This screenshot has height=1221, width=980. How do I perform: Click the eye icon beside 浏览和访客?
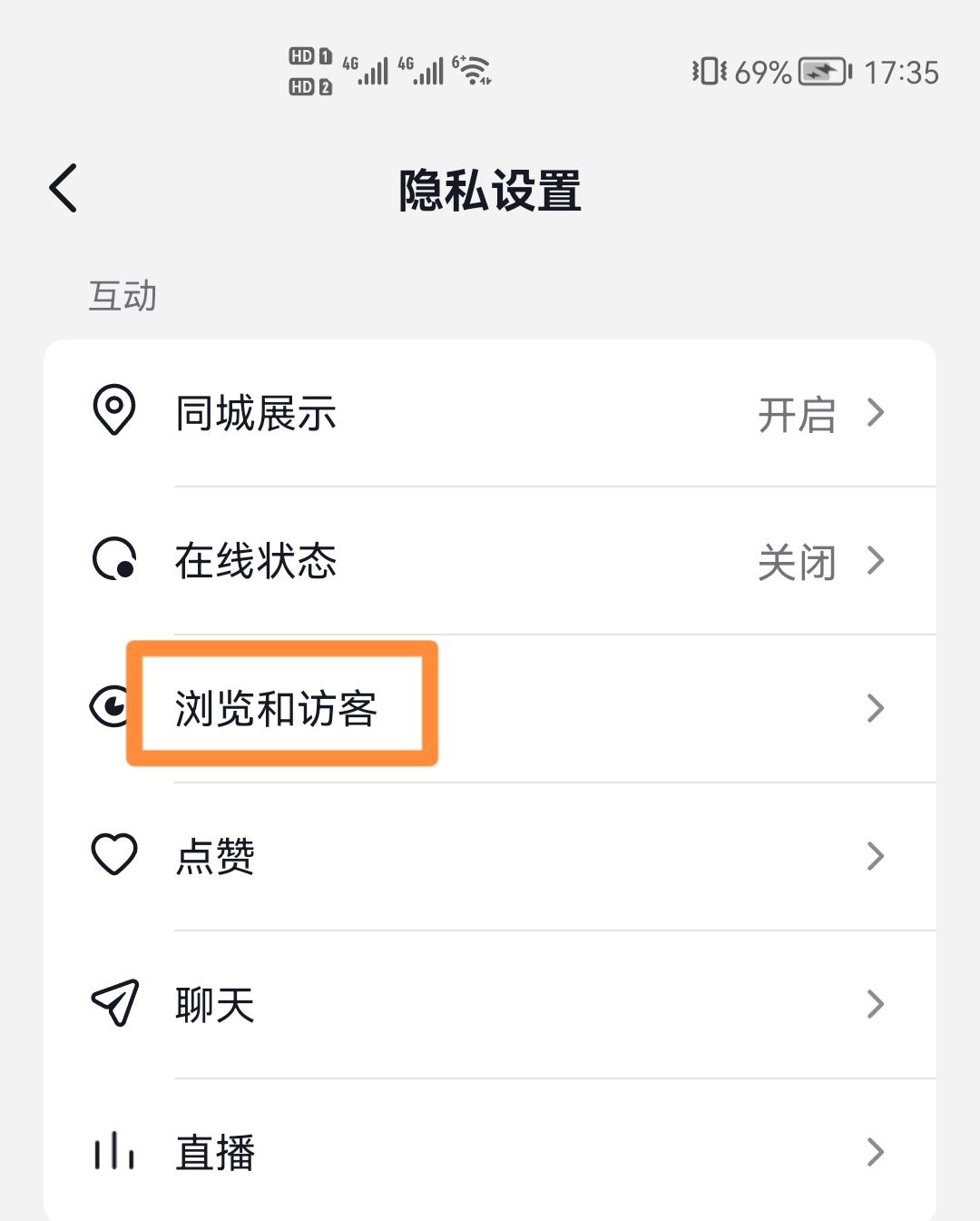(x=109, y=708)
